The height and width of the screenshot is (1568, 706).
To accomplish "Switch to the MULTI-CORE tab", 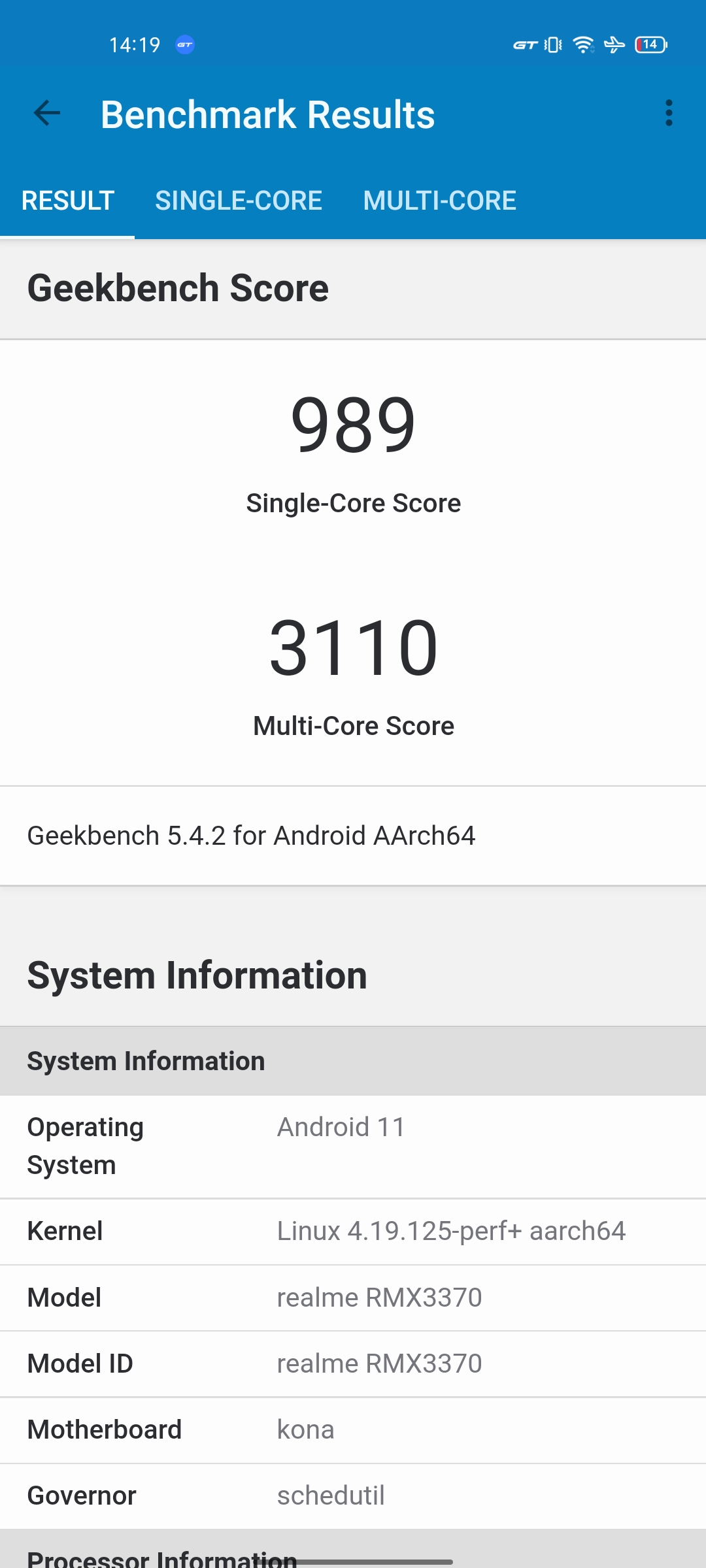I will pyautogui.click(x=439, y=201).
